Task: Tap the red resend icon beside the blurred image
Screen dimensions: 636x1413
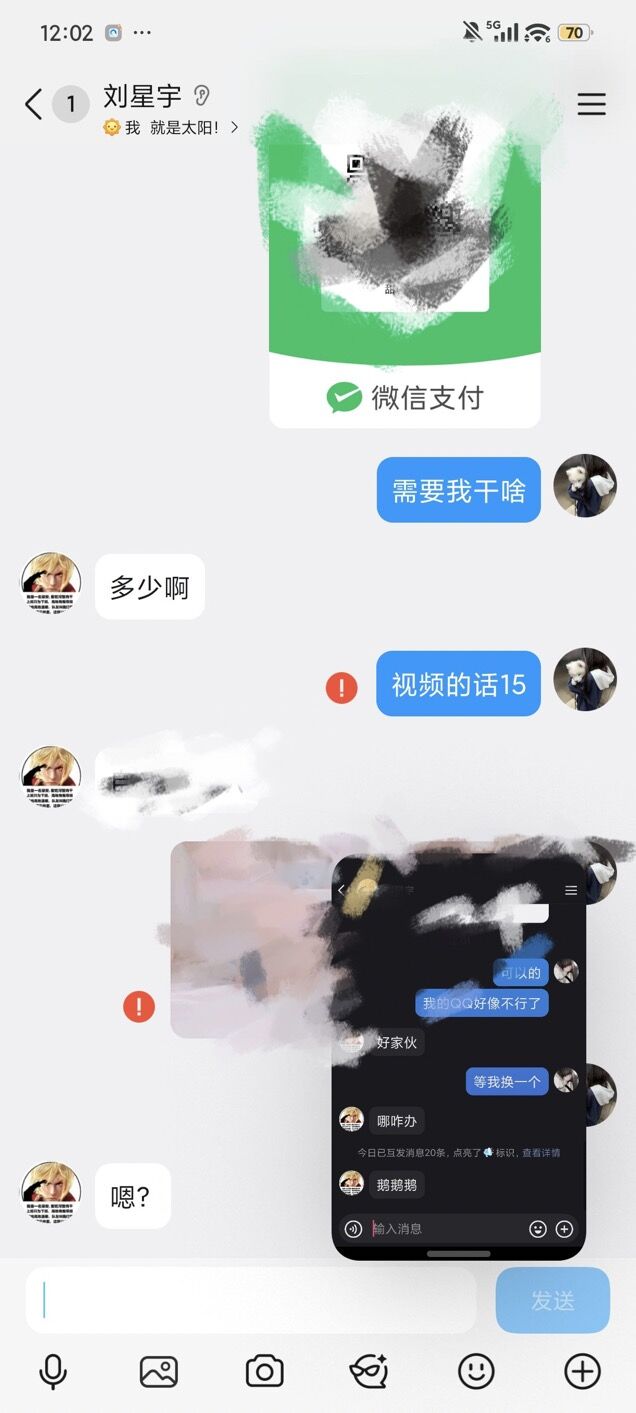Action: [139, 1006]
